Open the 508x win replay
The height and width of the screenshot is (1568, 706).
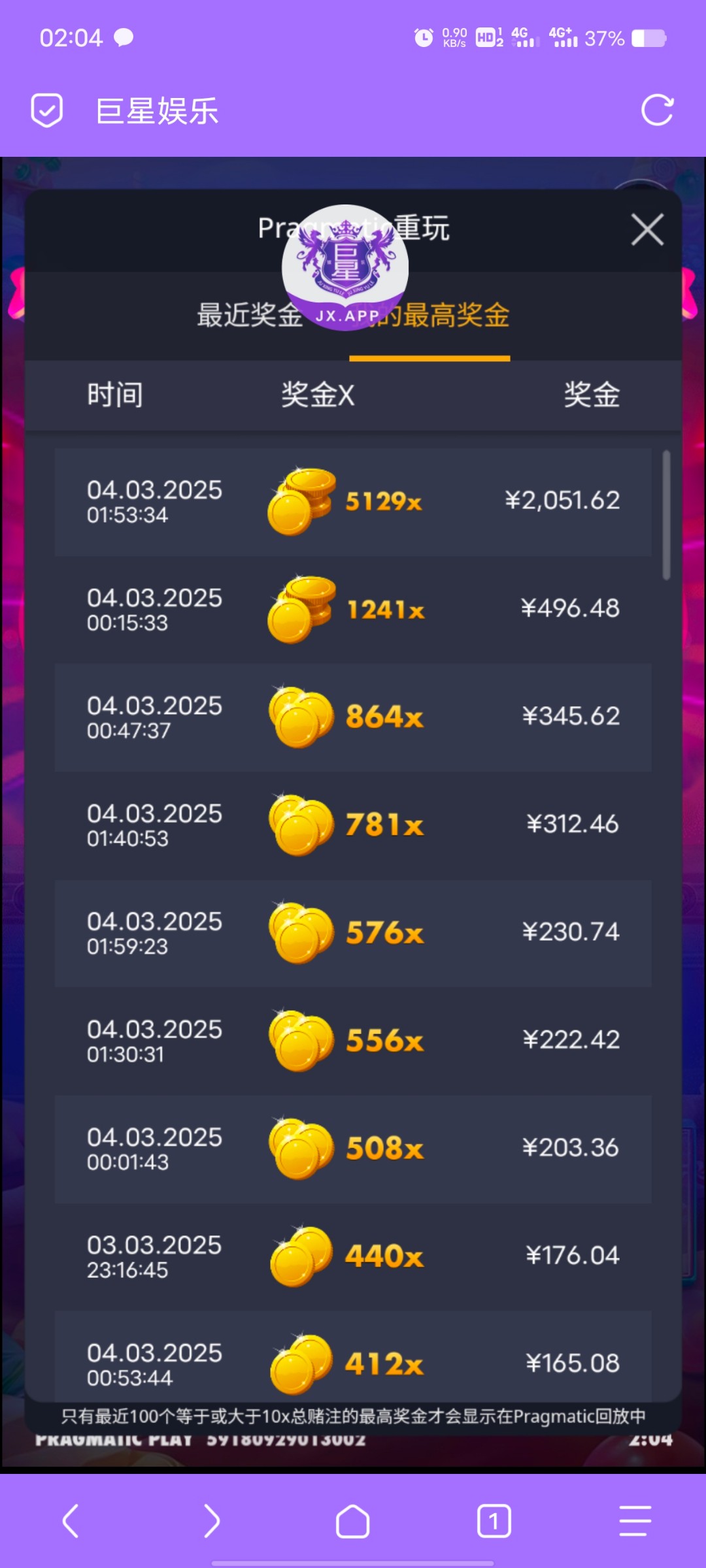coord(353,1149)
